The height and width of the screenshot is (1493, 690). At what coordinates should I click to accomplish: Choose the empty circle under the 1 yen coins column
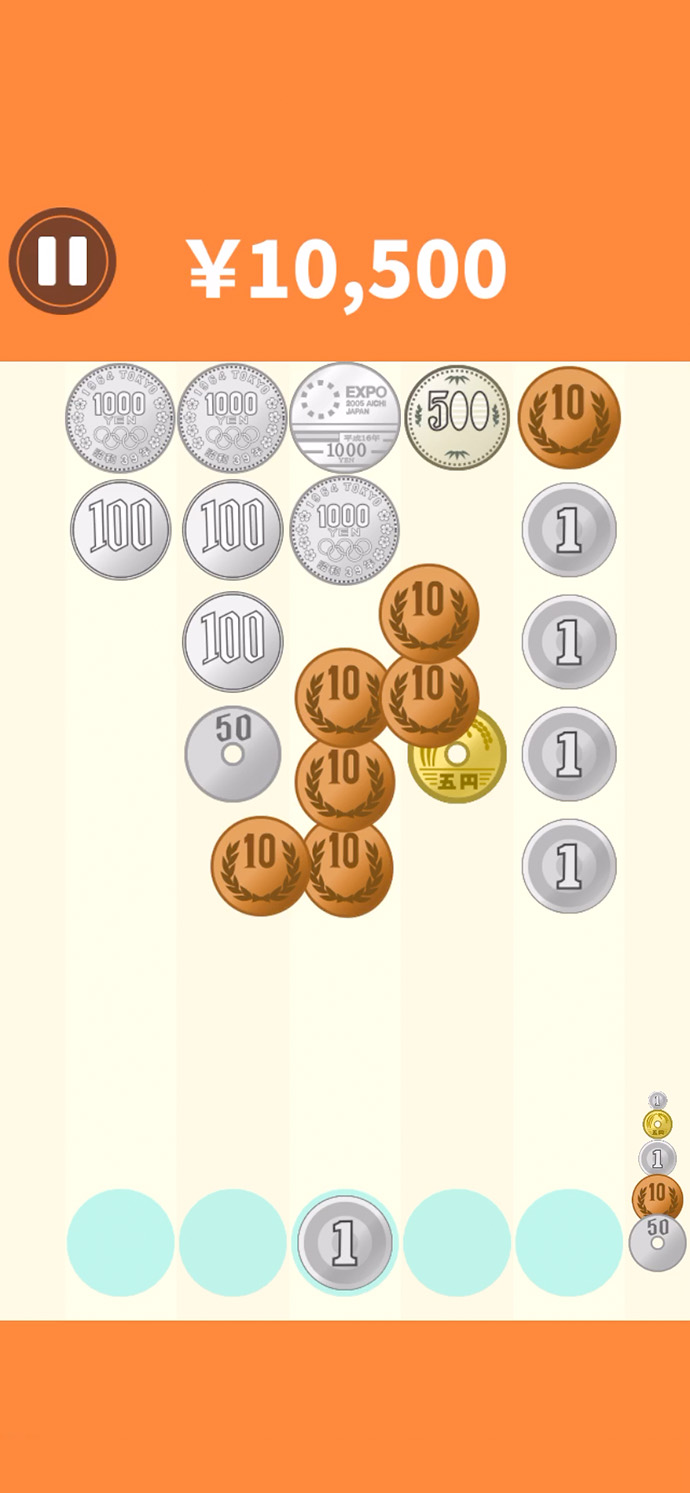pos(569,1243)
